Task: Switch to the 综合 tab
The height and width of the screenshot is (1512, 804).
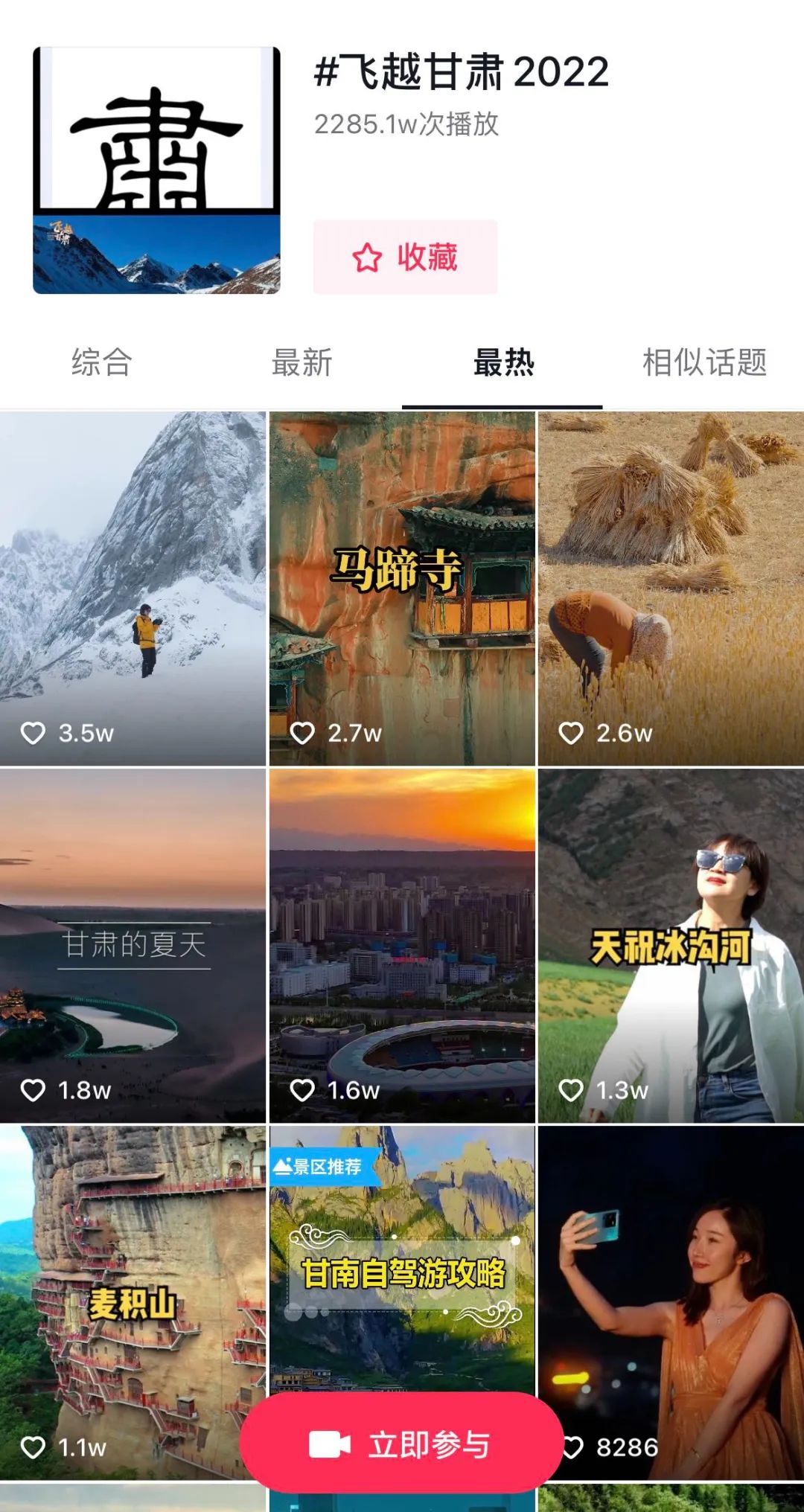Action: pos(102,362)
